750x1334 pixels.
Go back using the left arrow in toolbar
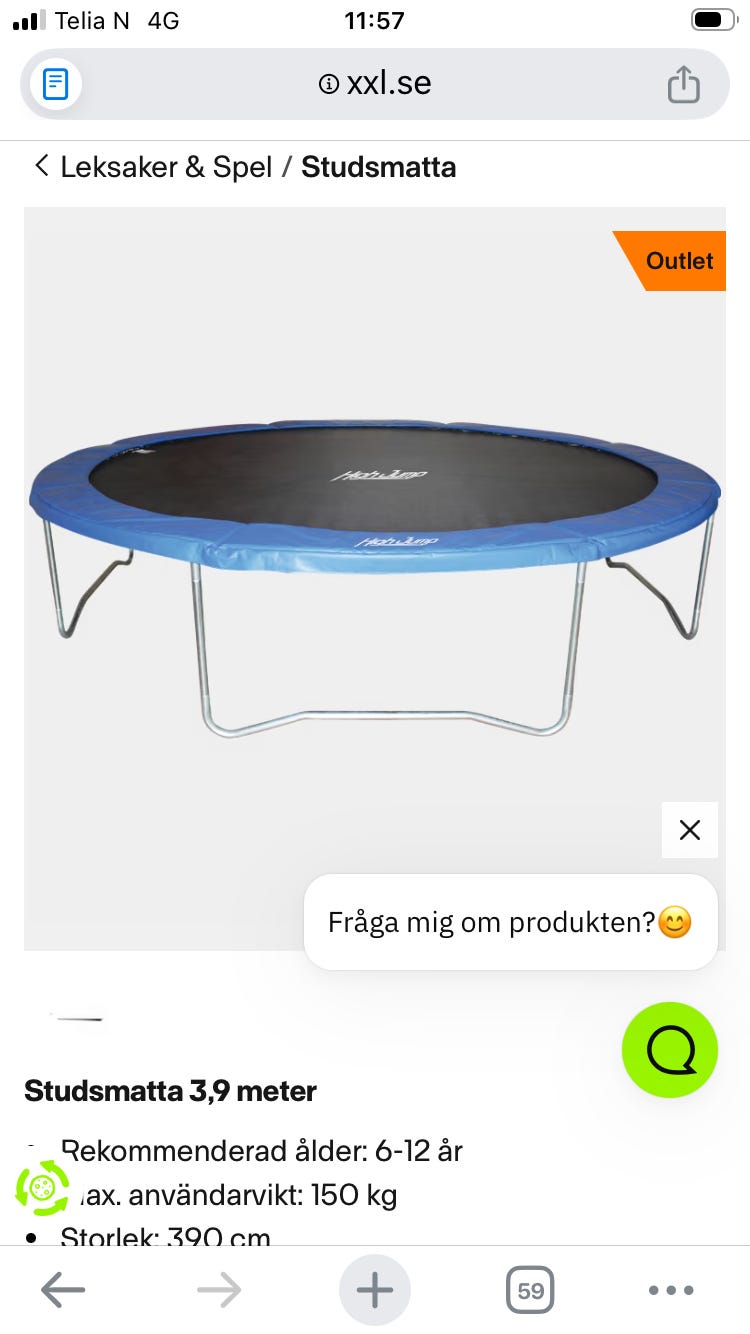click(x=62, y=1290)
